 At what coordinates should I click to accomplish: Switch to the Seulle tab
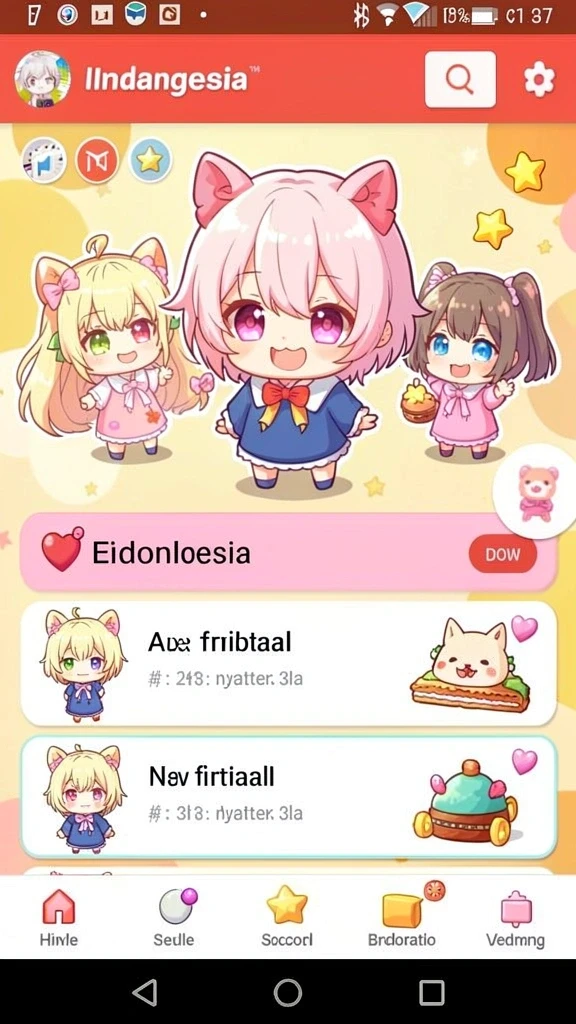pyautogui.click(x=174, y=918)
